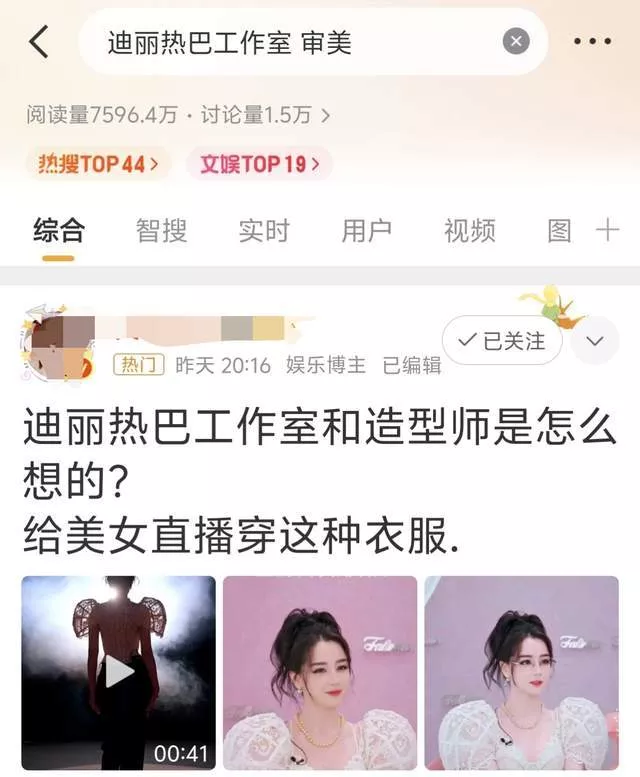Open the three-dot more menu
640x777 pixels.
click(x=592, y=42)
